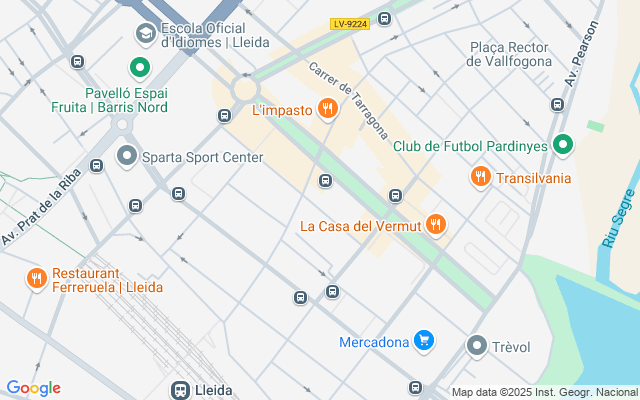Open the Escola Oficial d'Idiomes marker
640x400 pixels.
tap(146, 34)
